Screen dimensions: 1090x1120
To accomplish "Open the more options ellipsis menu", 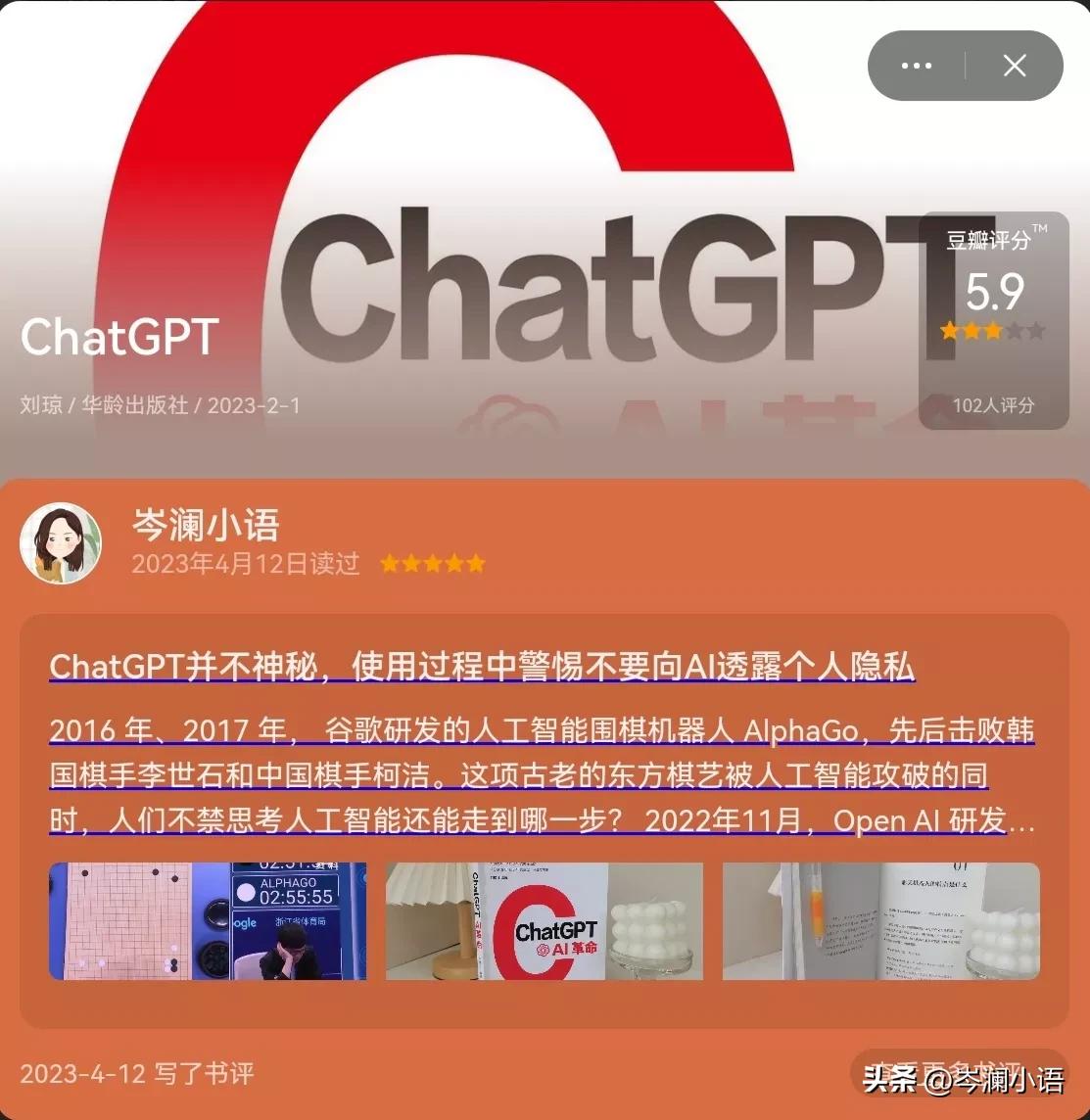I will (x=915, y=65).
